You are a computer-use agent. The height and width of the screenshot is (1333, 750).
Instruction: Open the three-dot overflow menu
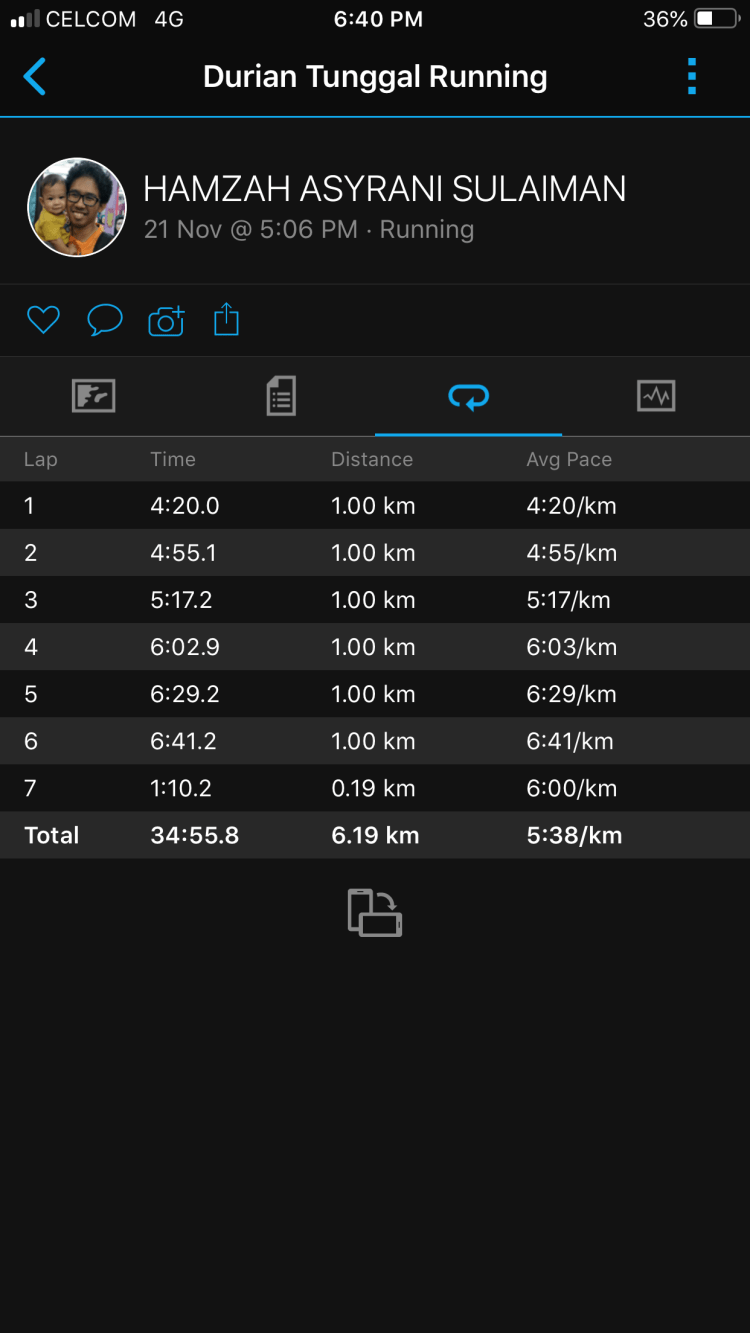pos(691,77)
